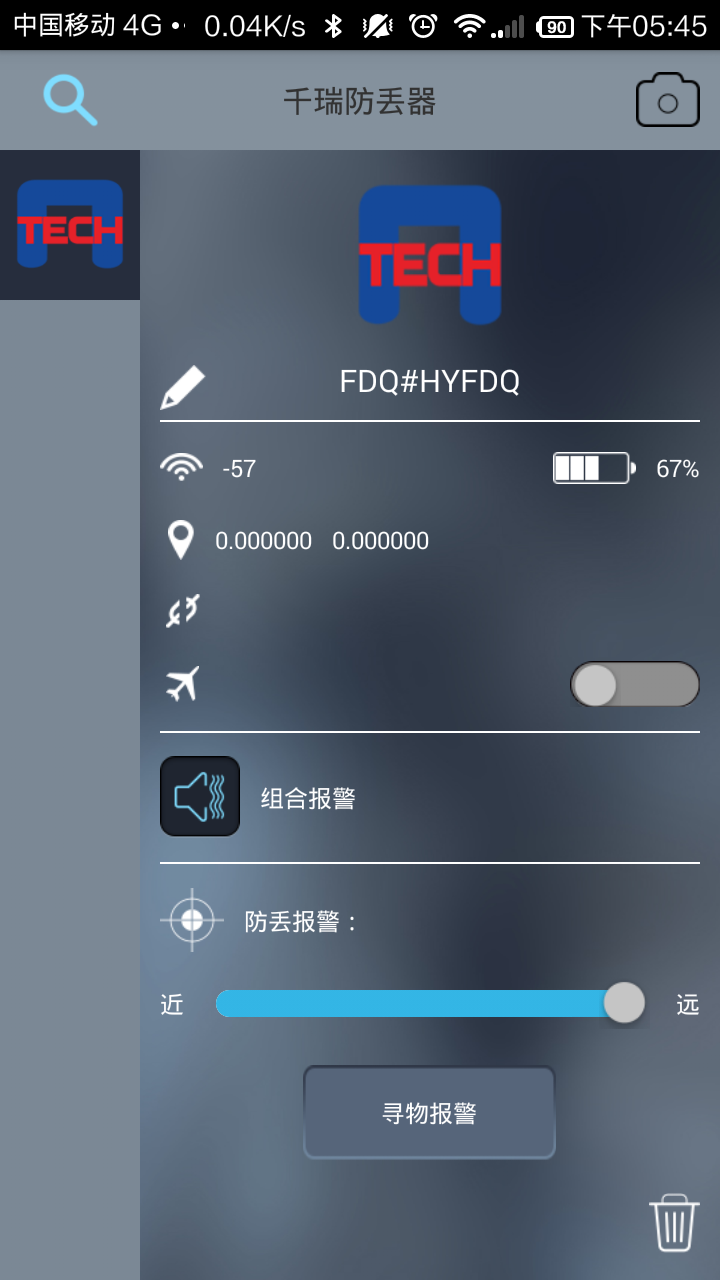The width and height of the screenshot is (720, 1280).
Task: Open the camera icon
Action: [x=668, y=100]
